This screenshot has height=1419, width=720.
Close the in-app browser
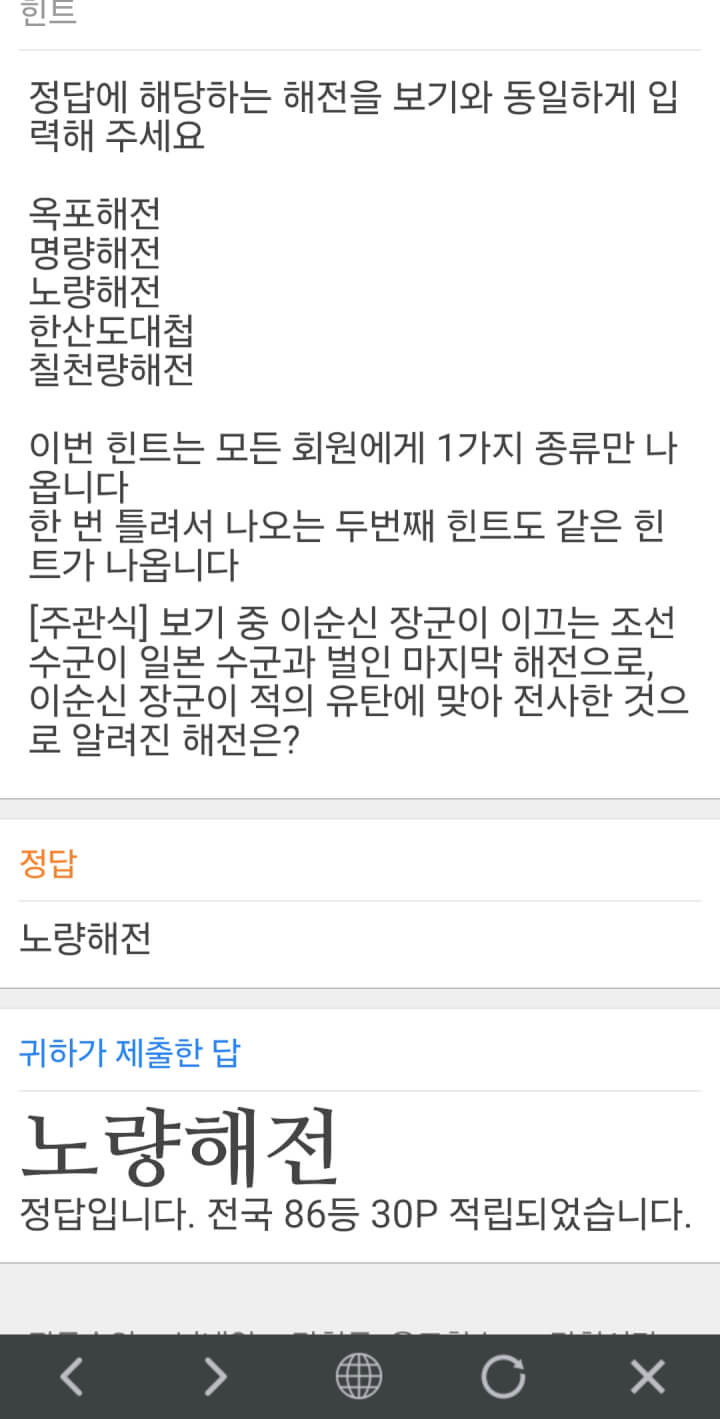pos(647,1378)
